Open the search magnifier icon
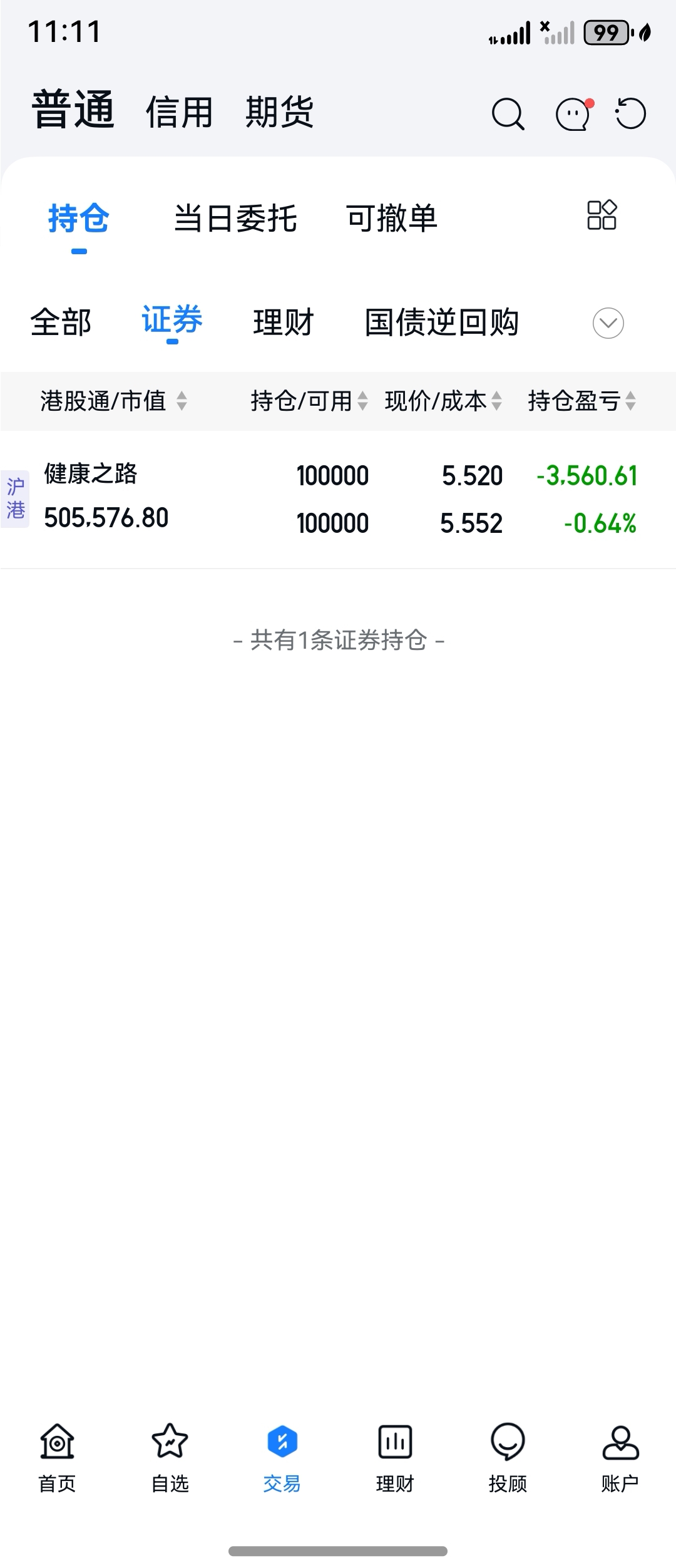 (x=508, y=114)
